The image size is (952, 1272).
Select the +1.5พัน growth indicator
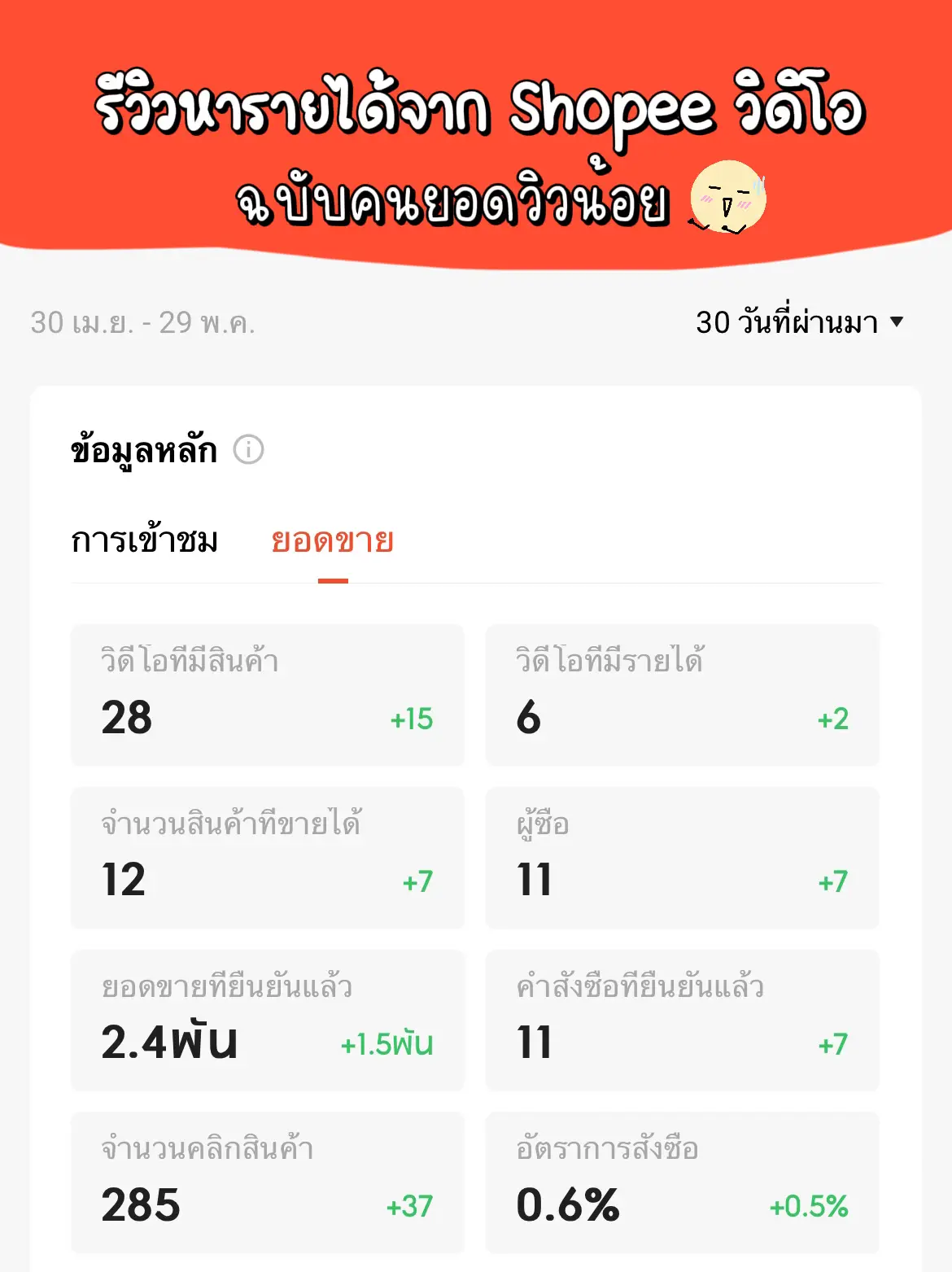pyautogui.click(x=386, y=1044)
